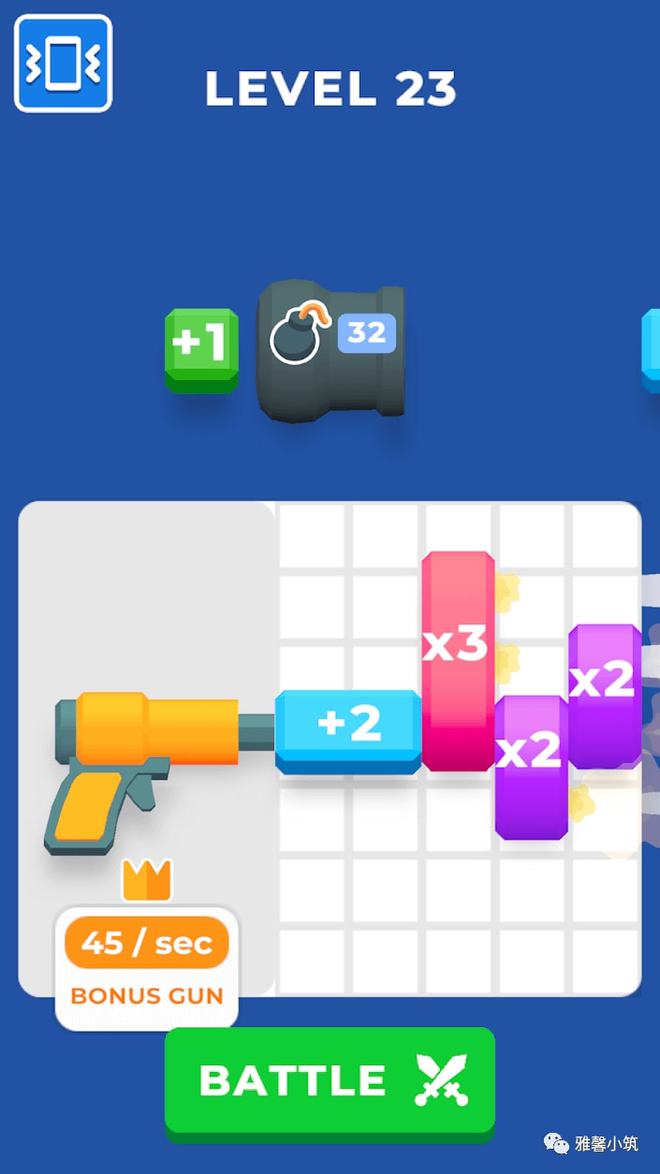The image size is (660, 1174).
Task: Start the battle with the green button
Action: click(x=329, y=1081)
